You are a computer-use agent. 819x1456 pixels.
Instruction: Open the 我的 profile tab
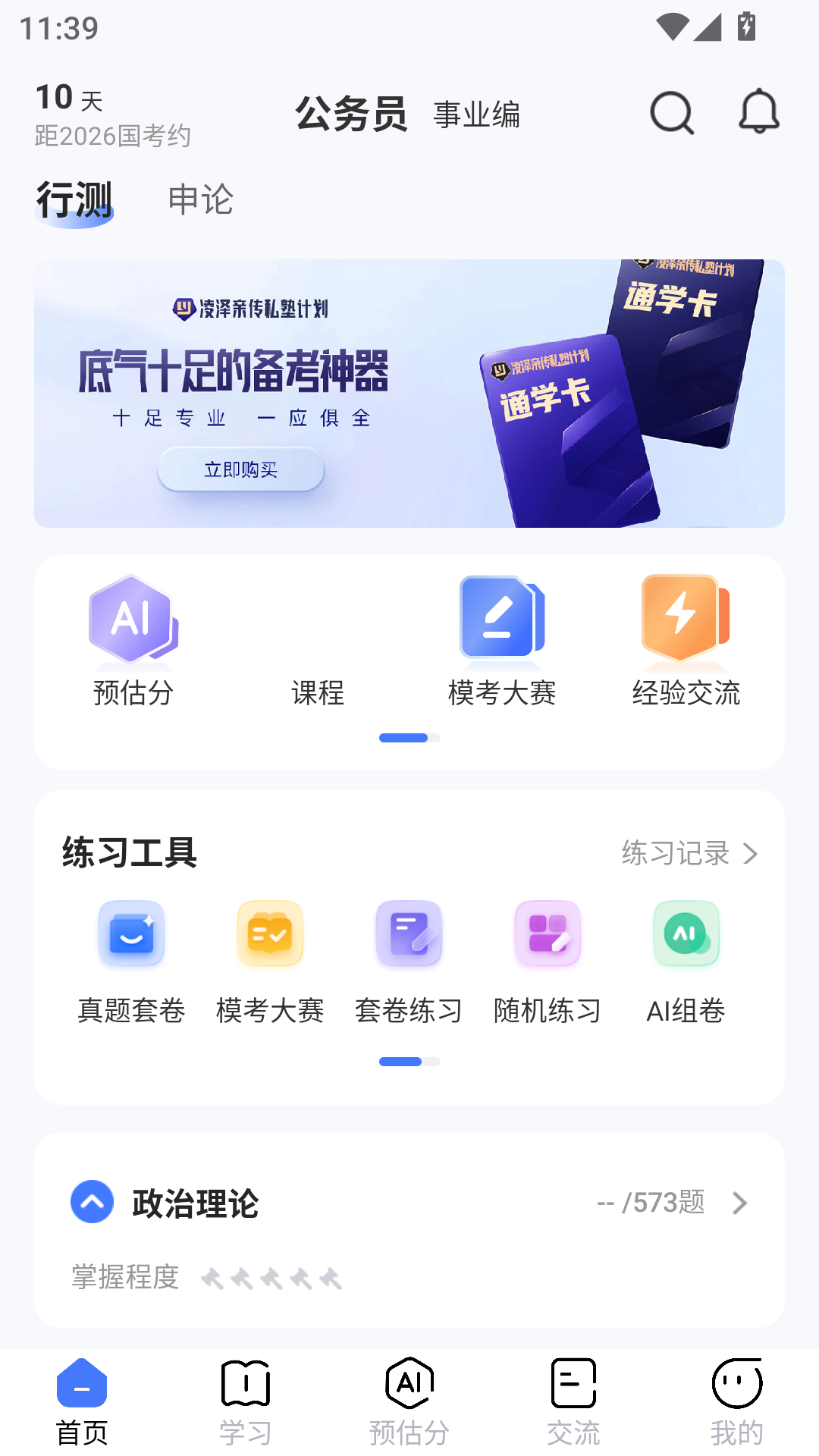(x=736, y=1403)
